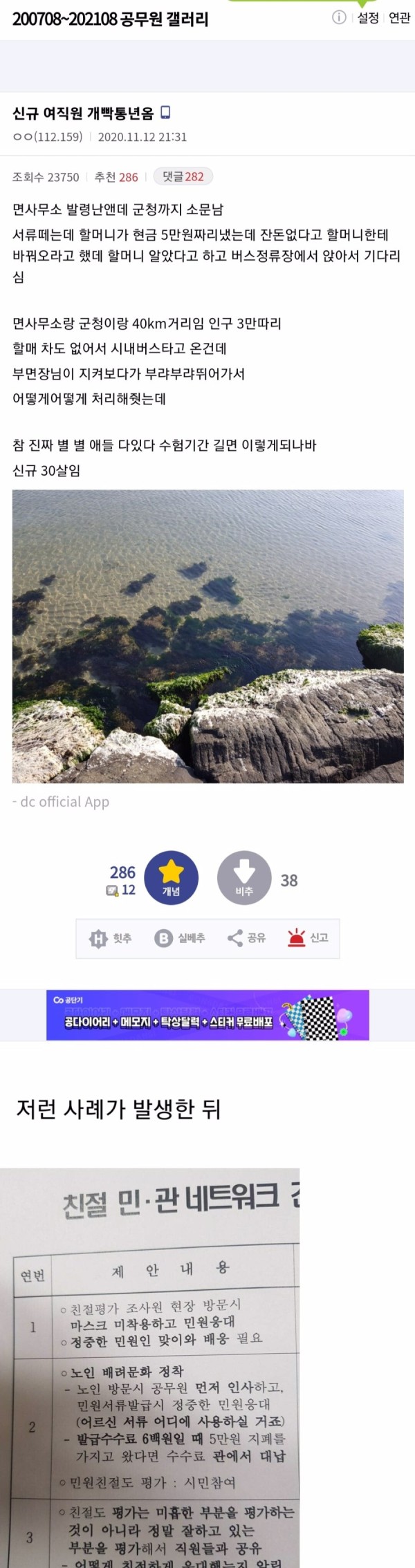
Task: Tap the 연관 related galleries option
Action: pyautogui.click(x=399, y=18)
